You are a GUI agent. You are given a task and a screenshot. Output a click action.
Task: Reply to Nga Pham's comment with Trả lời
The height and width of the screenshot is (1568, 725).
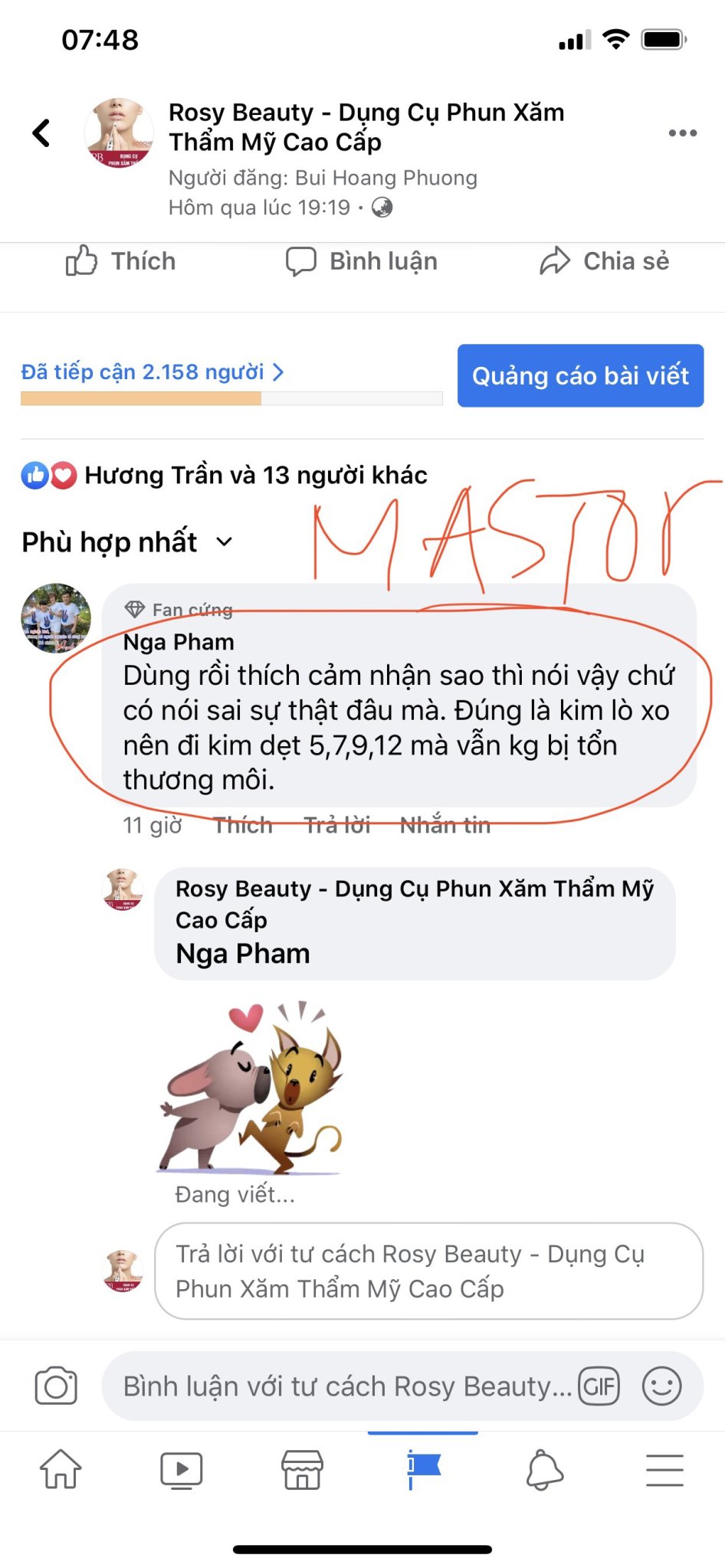337,825
